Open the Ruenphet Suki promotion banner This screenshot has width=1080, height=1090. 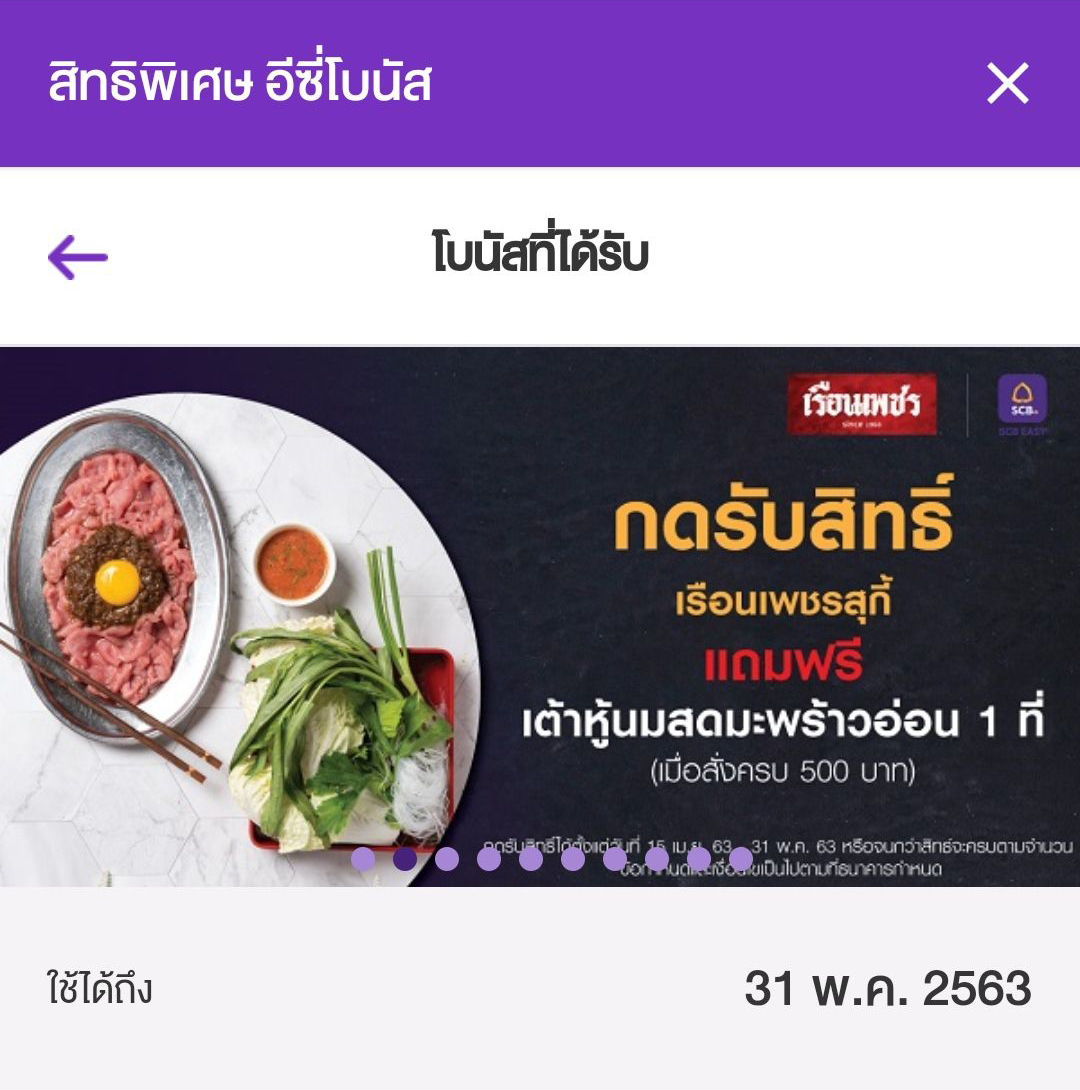click(x=540, y=615)
